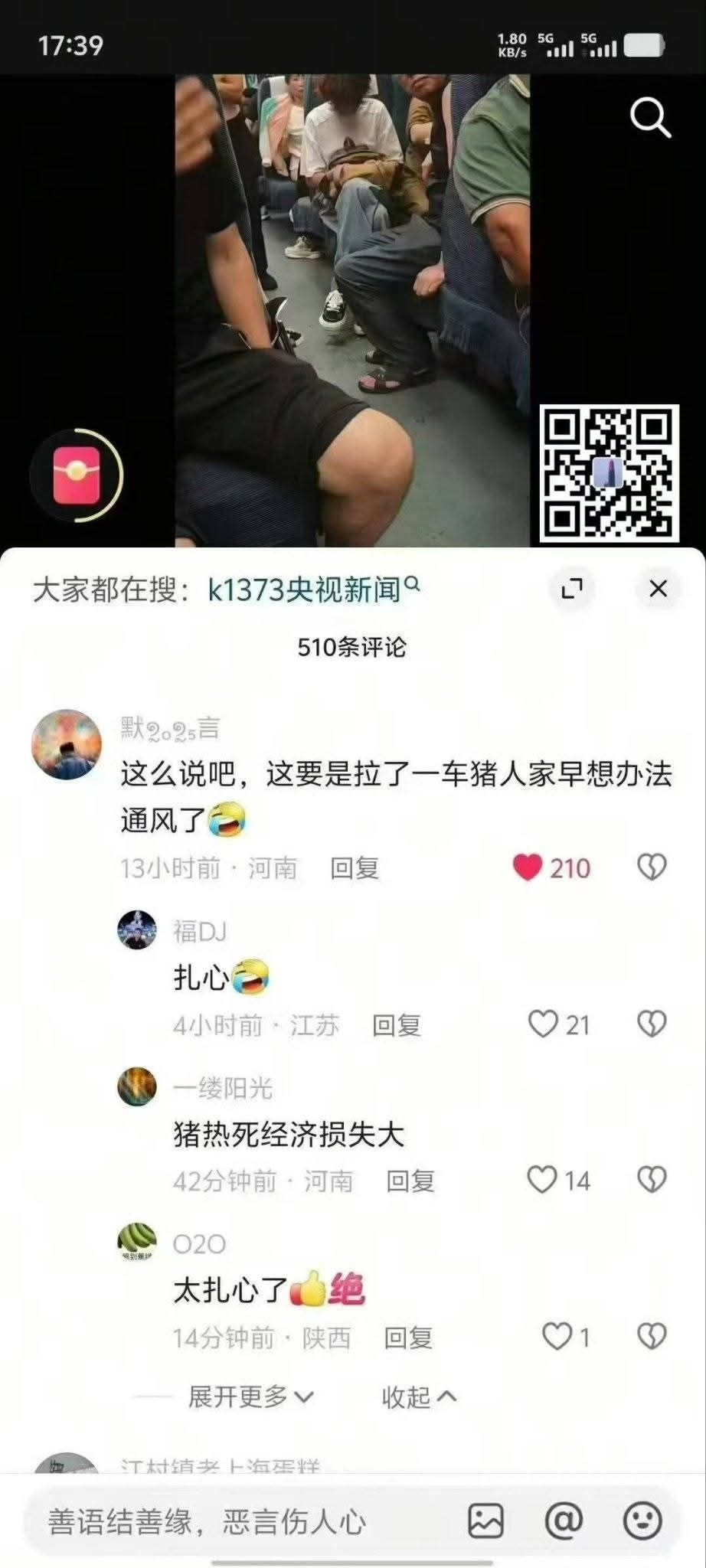Image resolution: width=706 pixels, height=1568 pixels.
Task: Like the reply from 一缕阳光
Action: [x=542, y=1180]
